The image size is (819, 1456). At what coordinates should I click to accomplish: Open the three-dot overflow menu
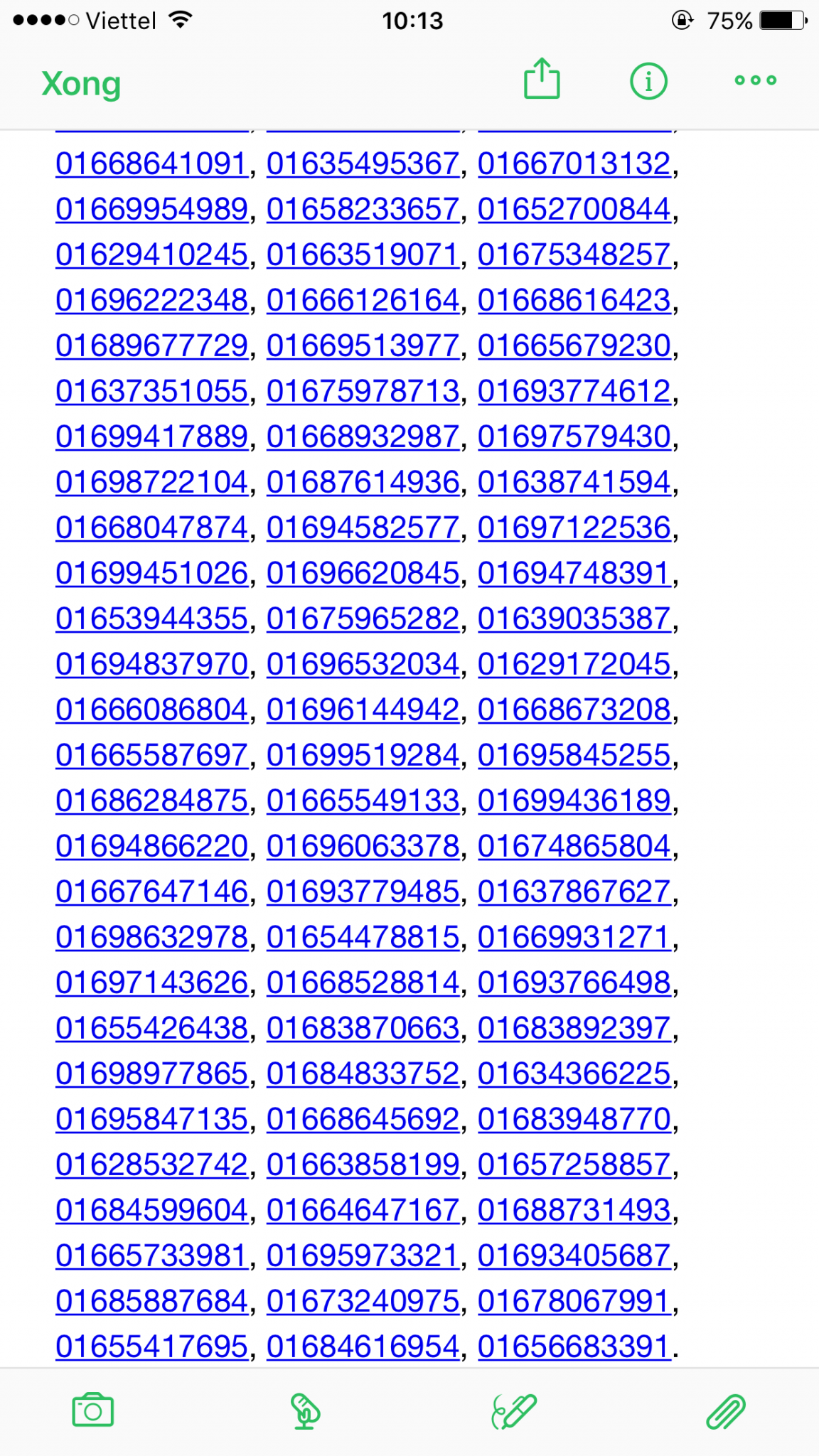[x=755, y=80]
